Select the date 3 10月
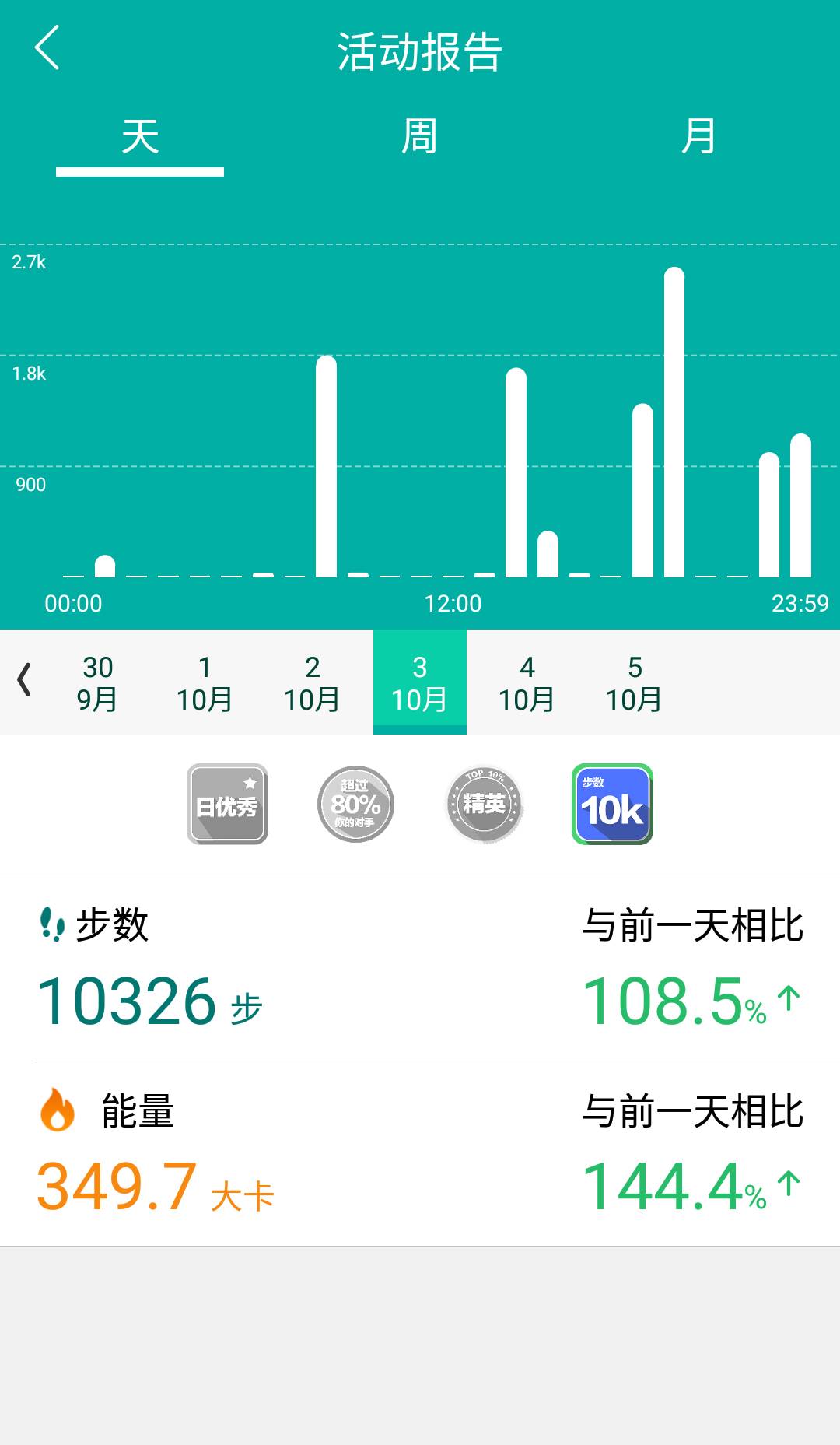The height and width of the screenshot is (1445, 840). pos(419,682)
